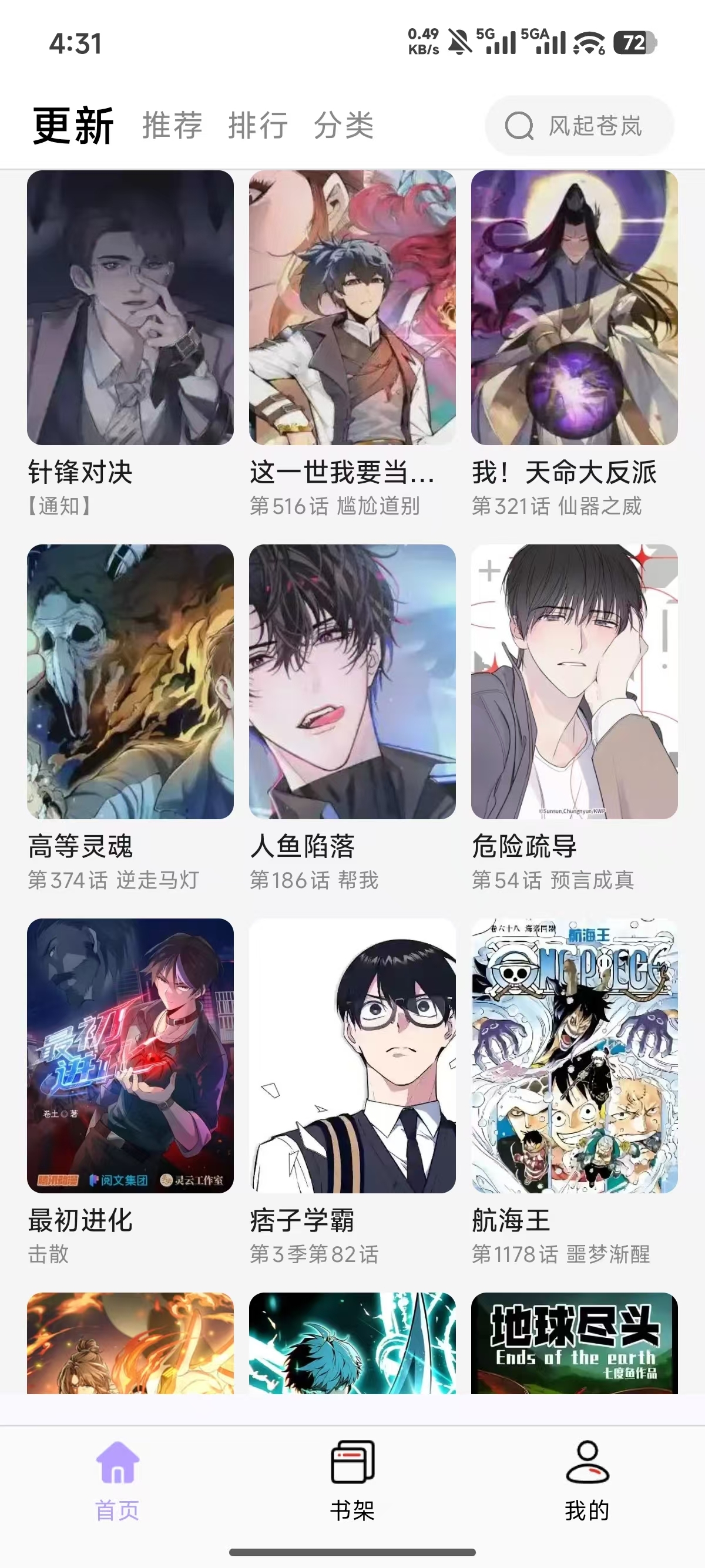This screenshot has width=705, height=1568.
Task: Open the 高等灵魂 comic cover
Action: pyautogui.click(x=130, y=682)
